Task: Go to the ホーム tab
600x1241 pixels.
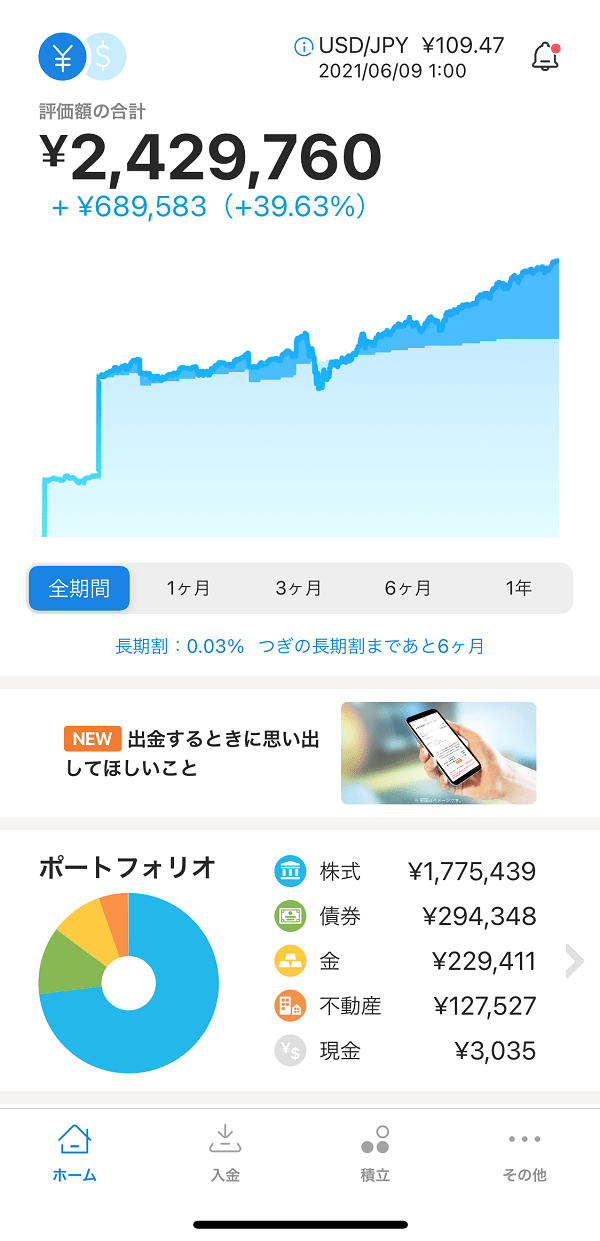Action: pyautogui.click(x=75, y=1152)
